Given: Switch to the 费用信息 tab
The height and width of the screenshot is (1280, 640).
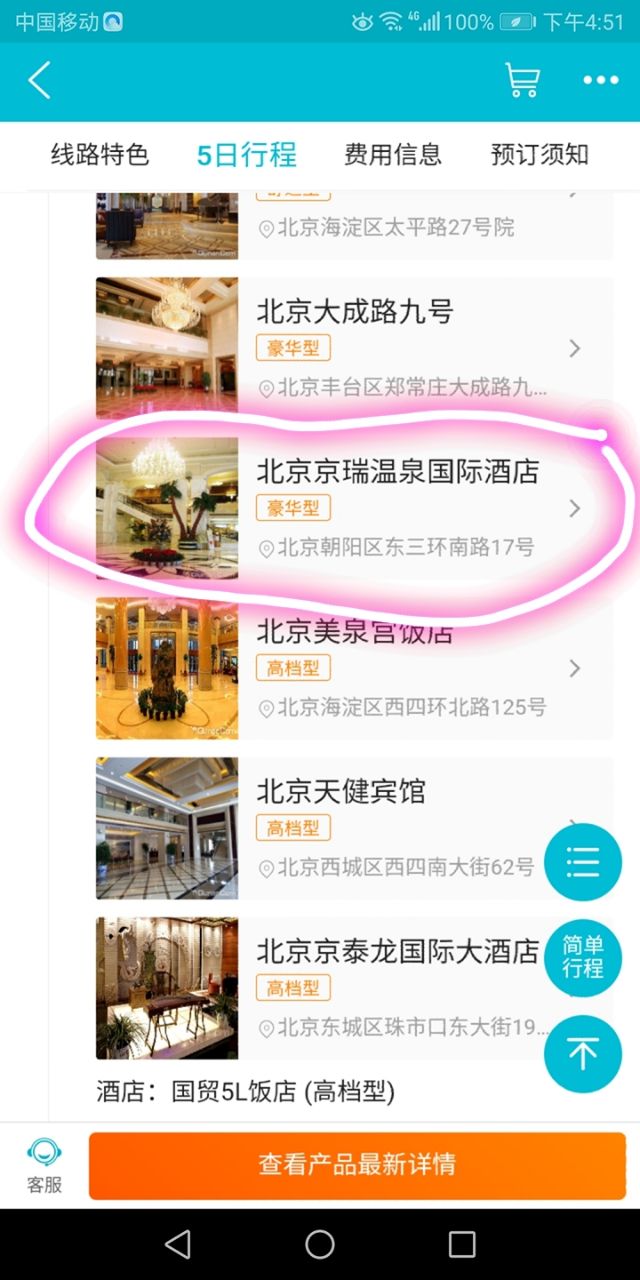Looking at the screenshot, I should pos(393,155).
